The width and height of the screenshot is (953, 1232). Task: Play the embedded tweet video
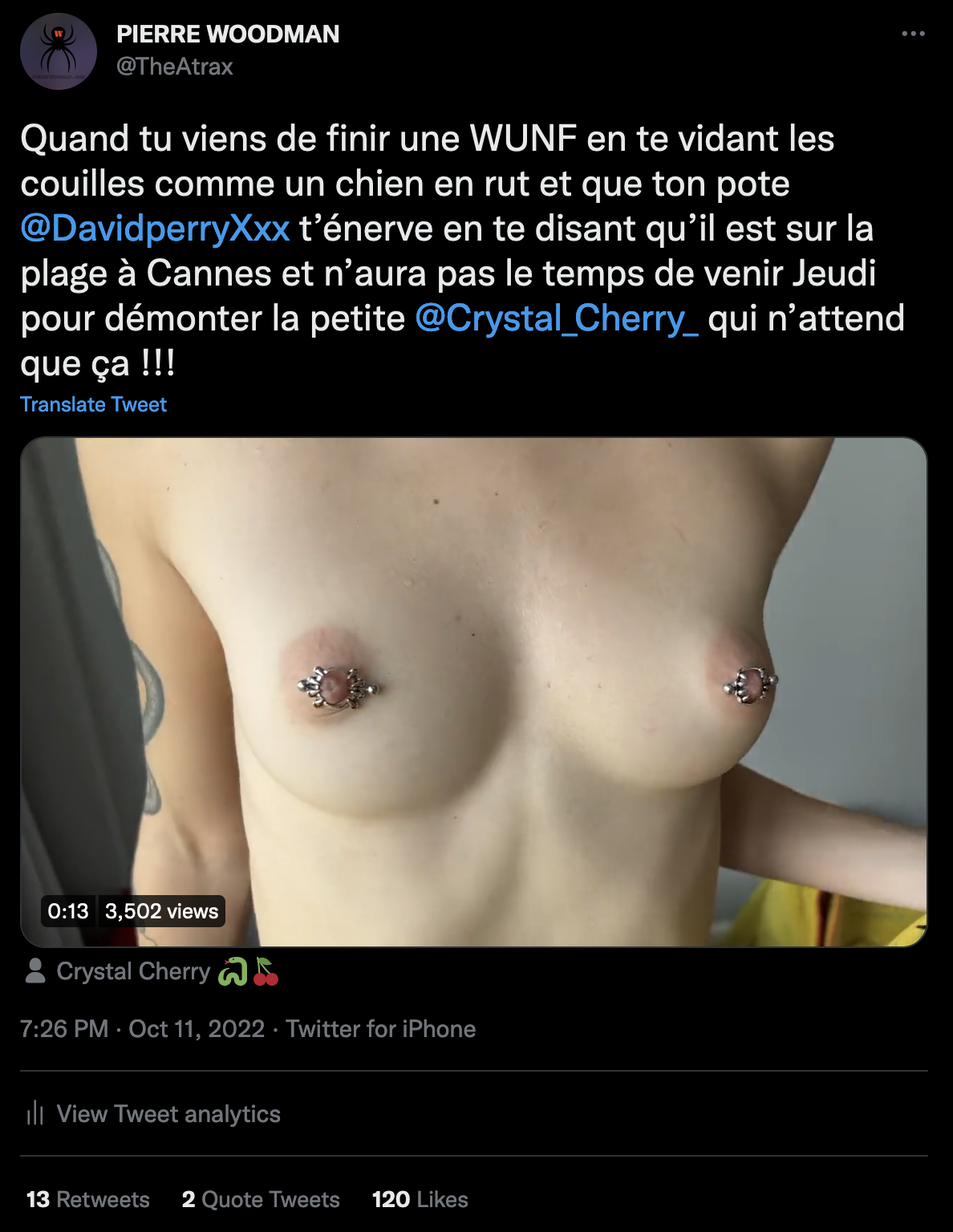point(473,691)
